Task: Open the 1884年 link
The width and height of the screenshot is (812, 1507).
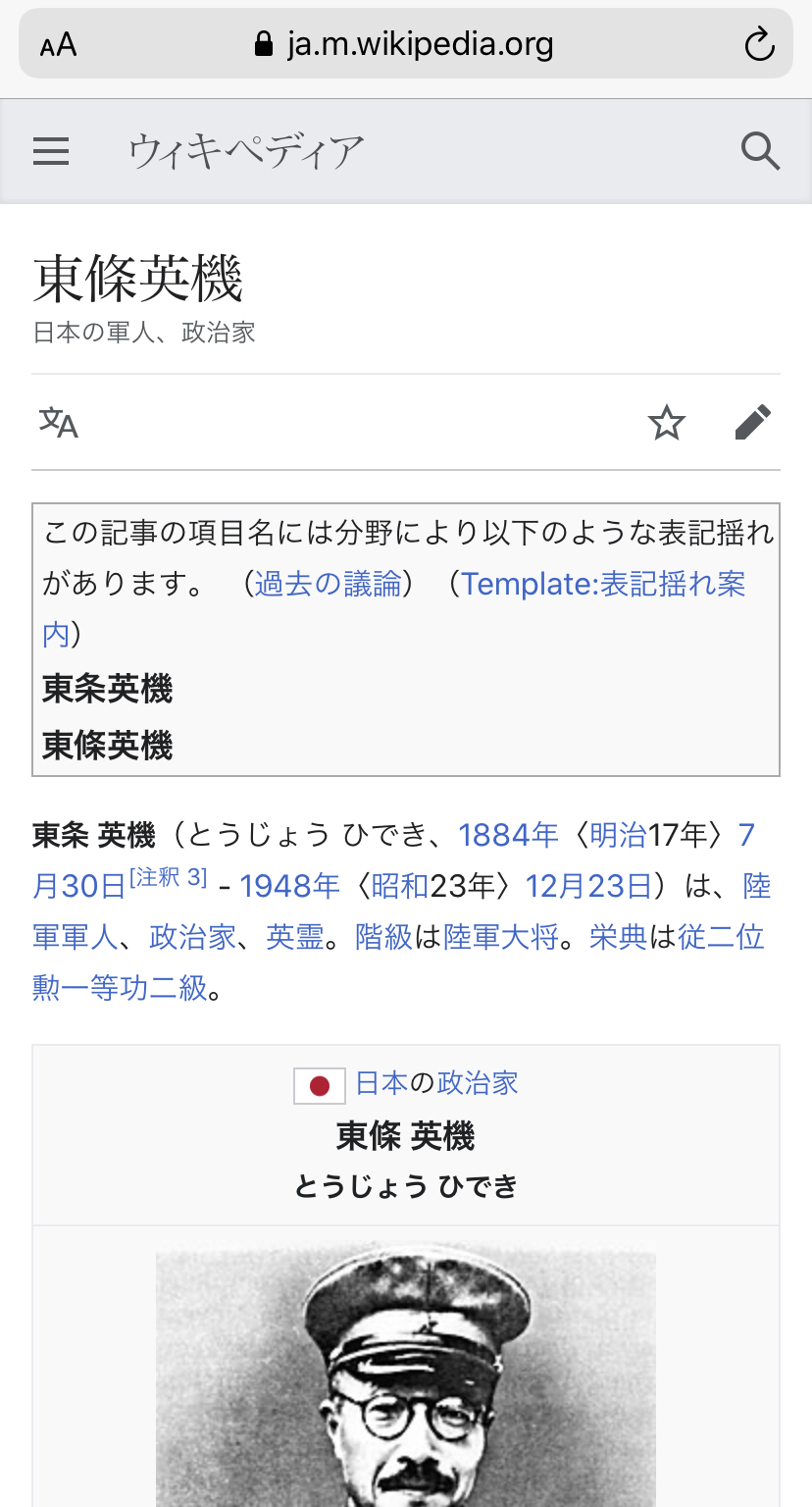Action: coord(508,835)
